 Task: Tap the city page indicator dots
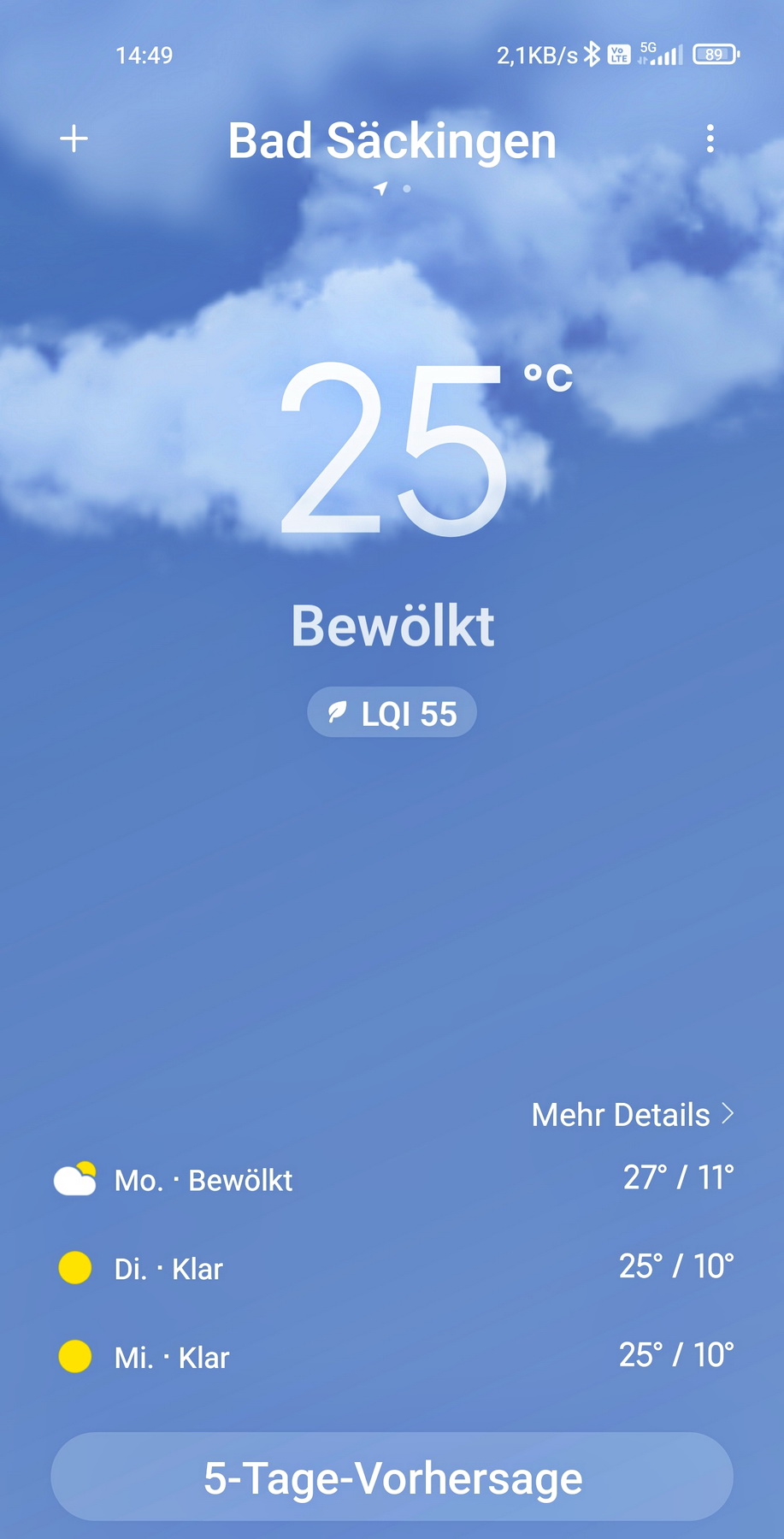[392, 188]
